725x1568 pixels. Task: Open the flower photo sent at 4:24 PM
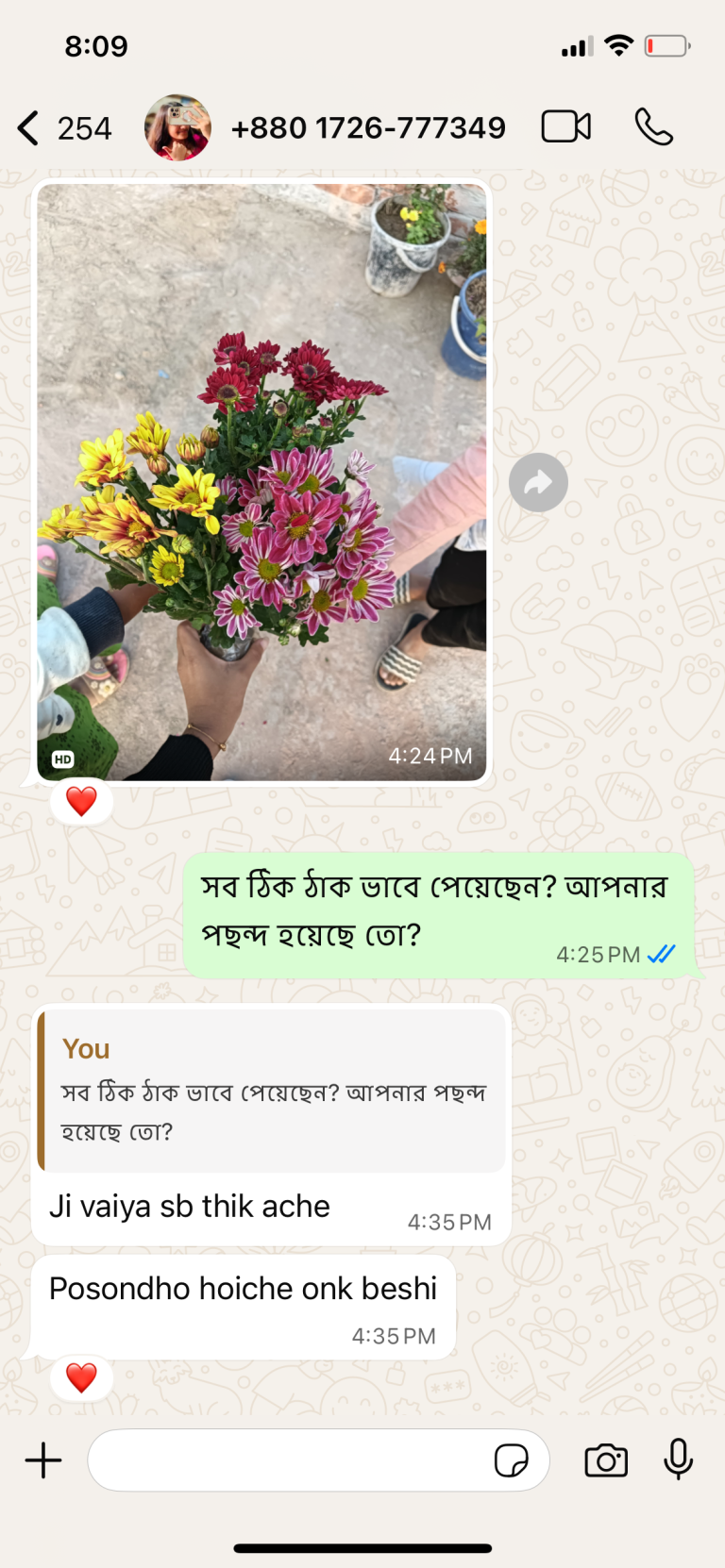261,482
